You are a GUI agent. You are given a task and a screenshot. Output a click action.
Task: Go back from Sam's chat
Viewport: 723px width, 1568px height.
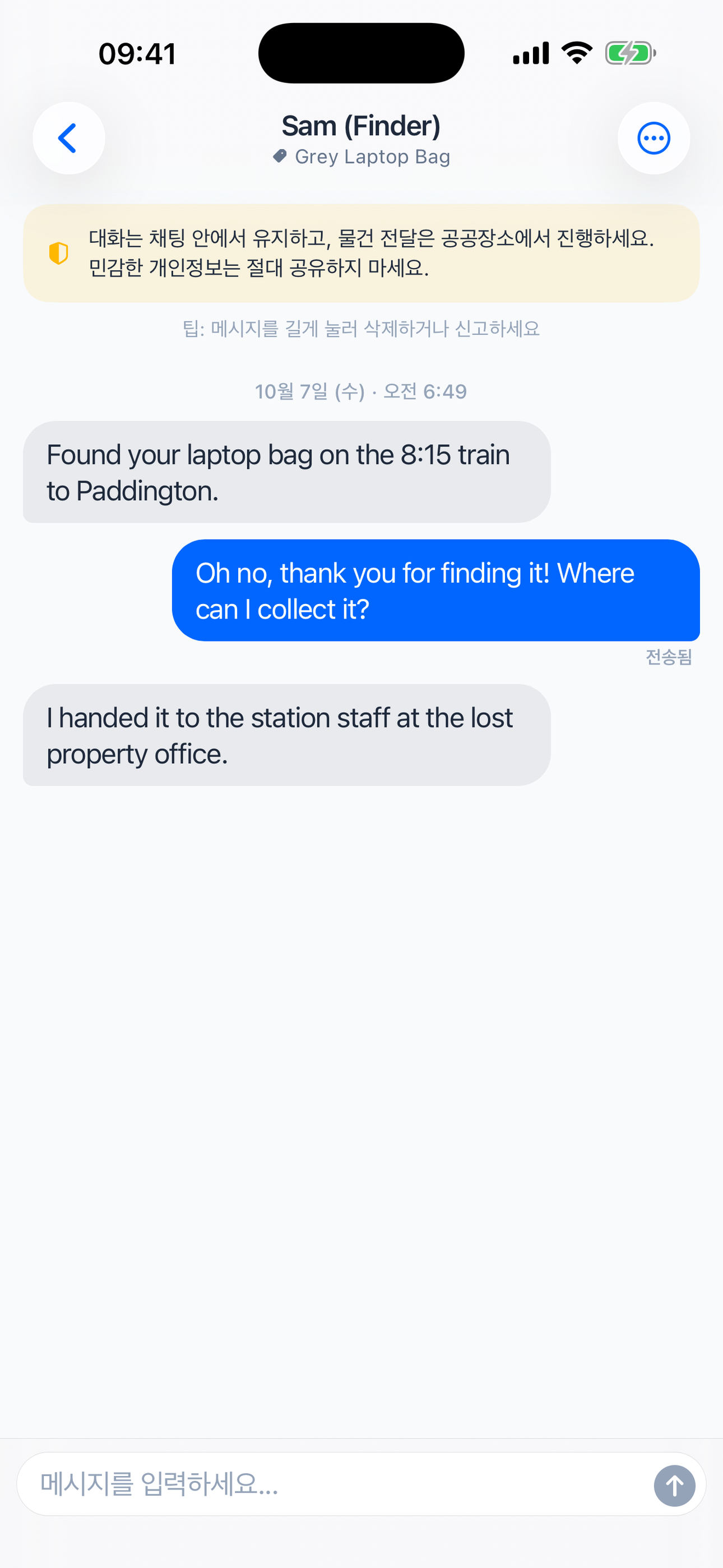pos(69,138)
